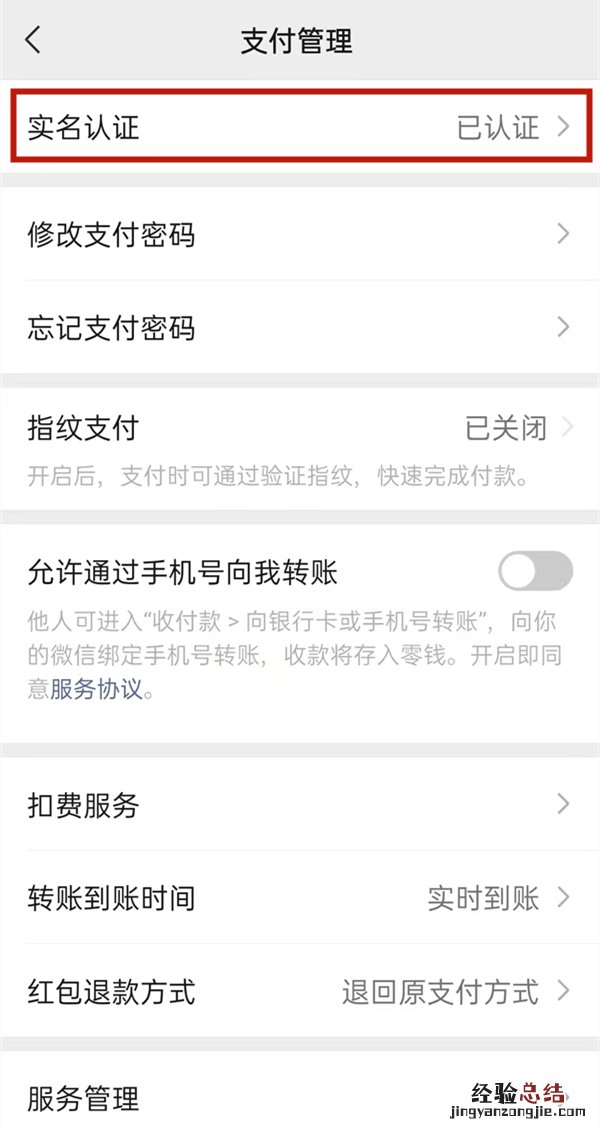Screen dimensions: 600x1130
Task: Open 扣费服务 deduction services
Action: click(x=298, y=804)
